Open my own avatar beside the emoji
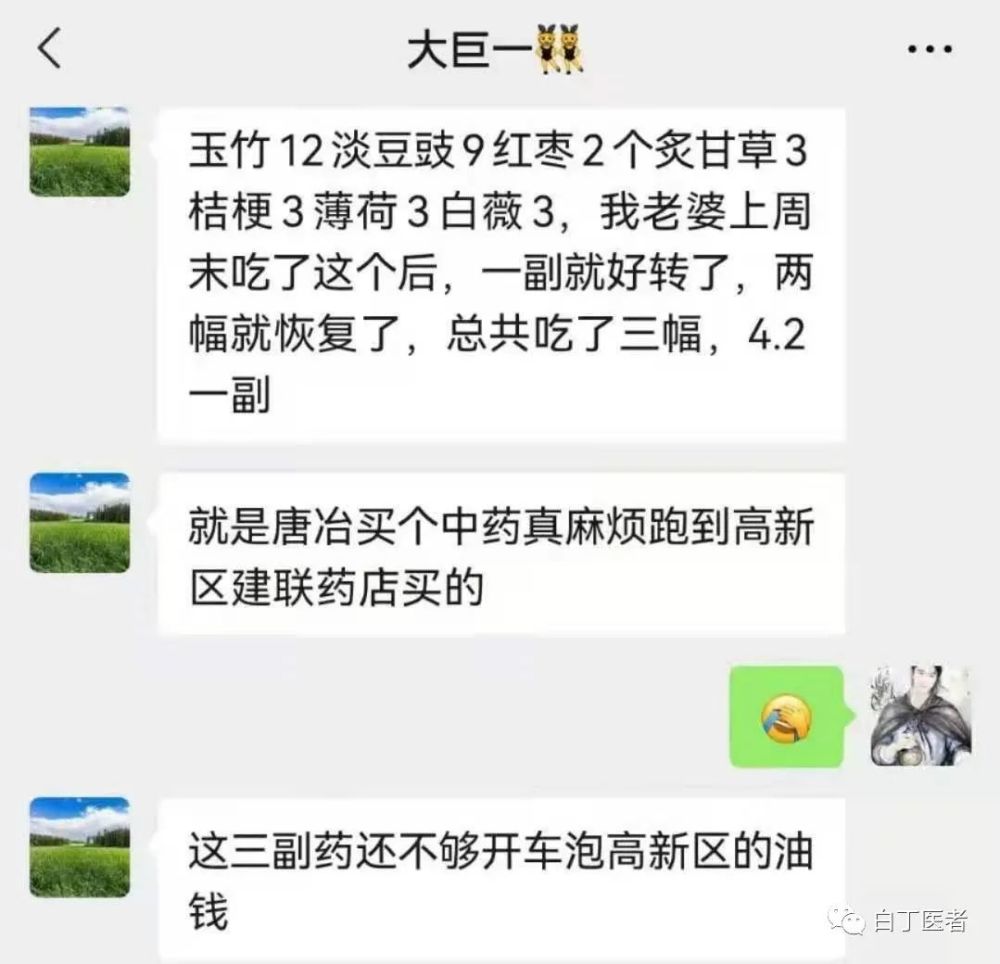The width and height of the screenshot is (1000, 964). point(920,717)
